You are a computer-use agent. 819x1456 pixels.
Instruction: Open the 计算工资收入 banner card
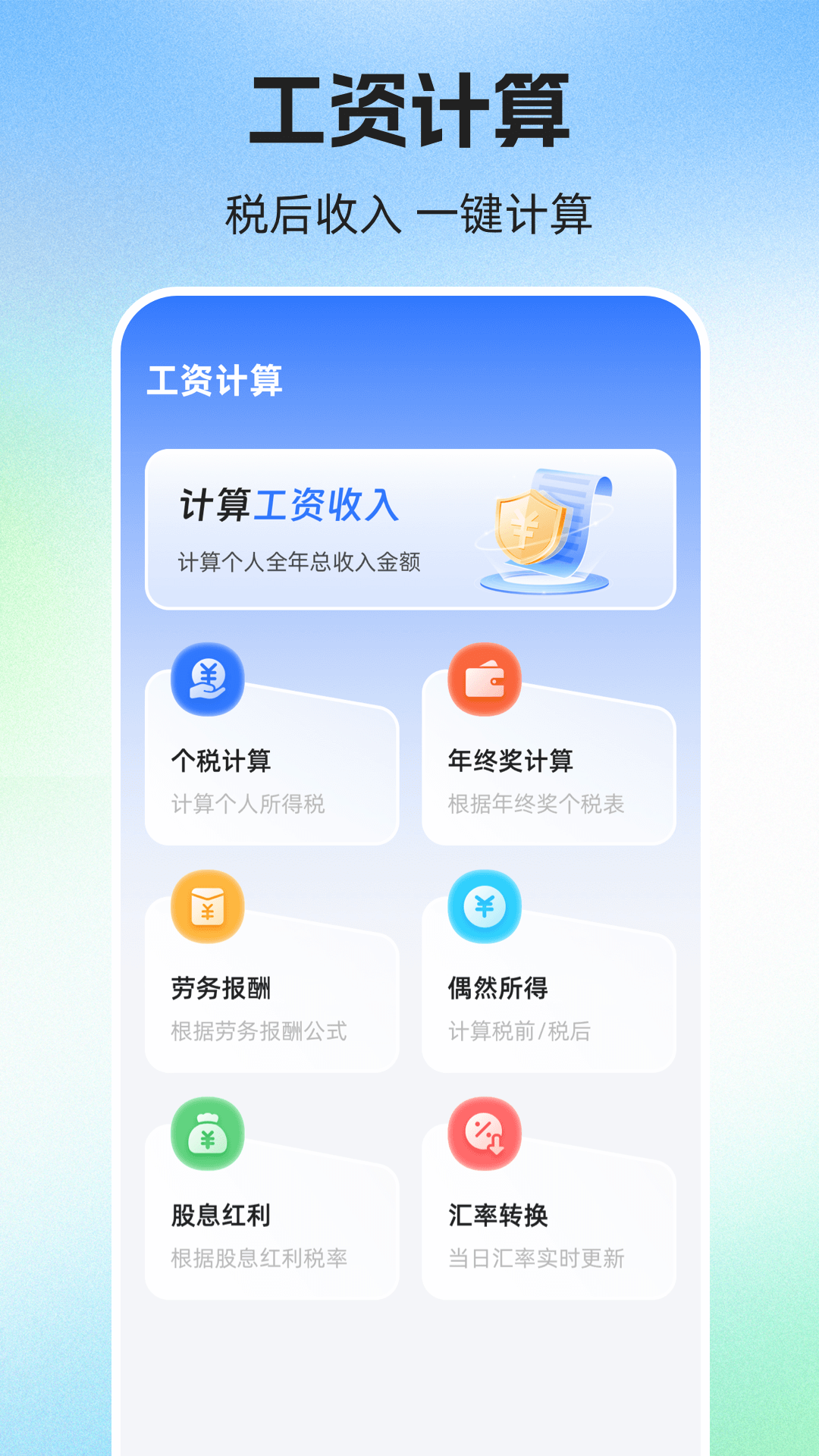[x=409, y=527]
